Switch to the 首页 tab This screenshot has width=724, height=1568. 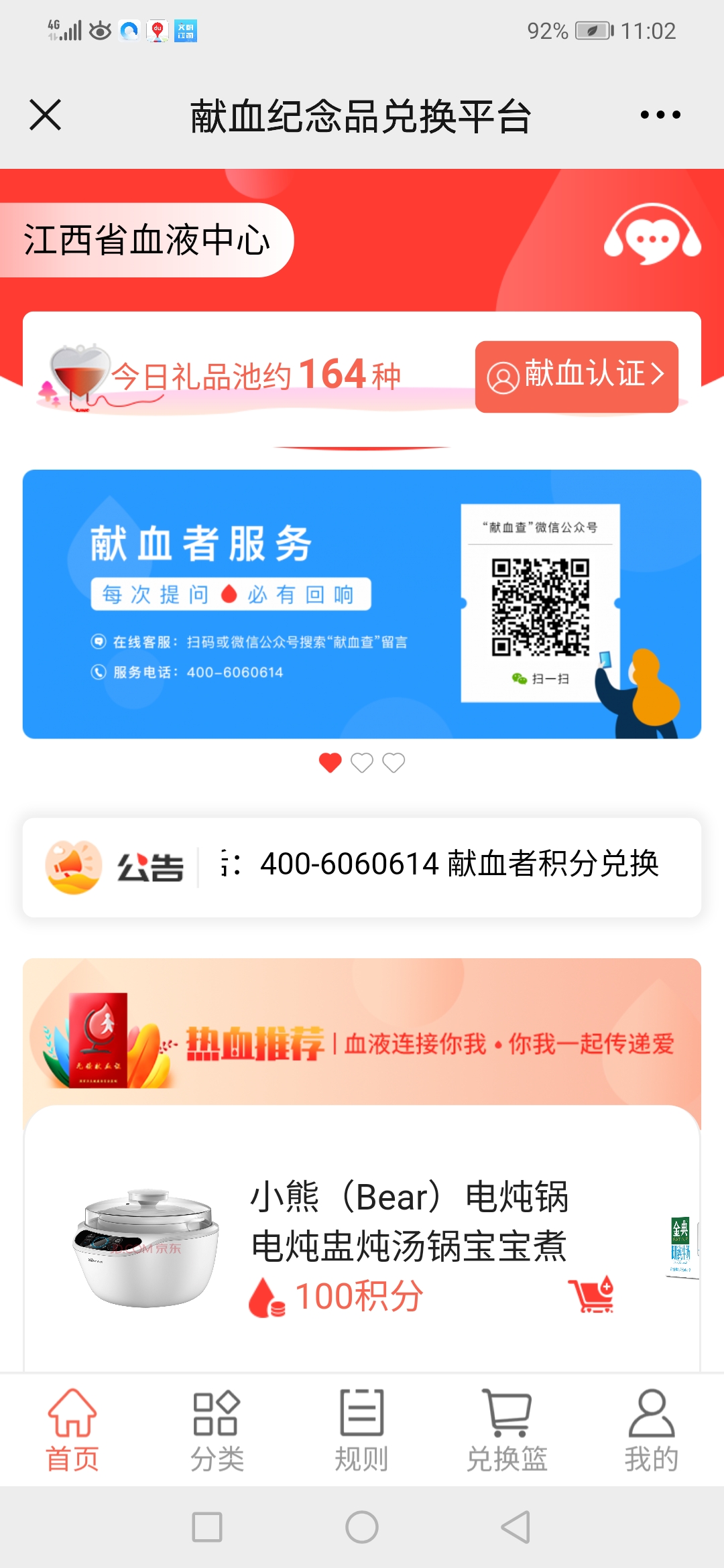pos(72,1430)
